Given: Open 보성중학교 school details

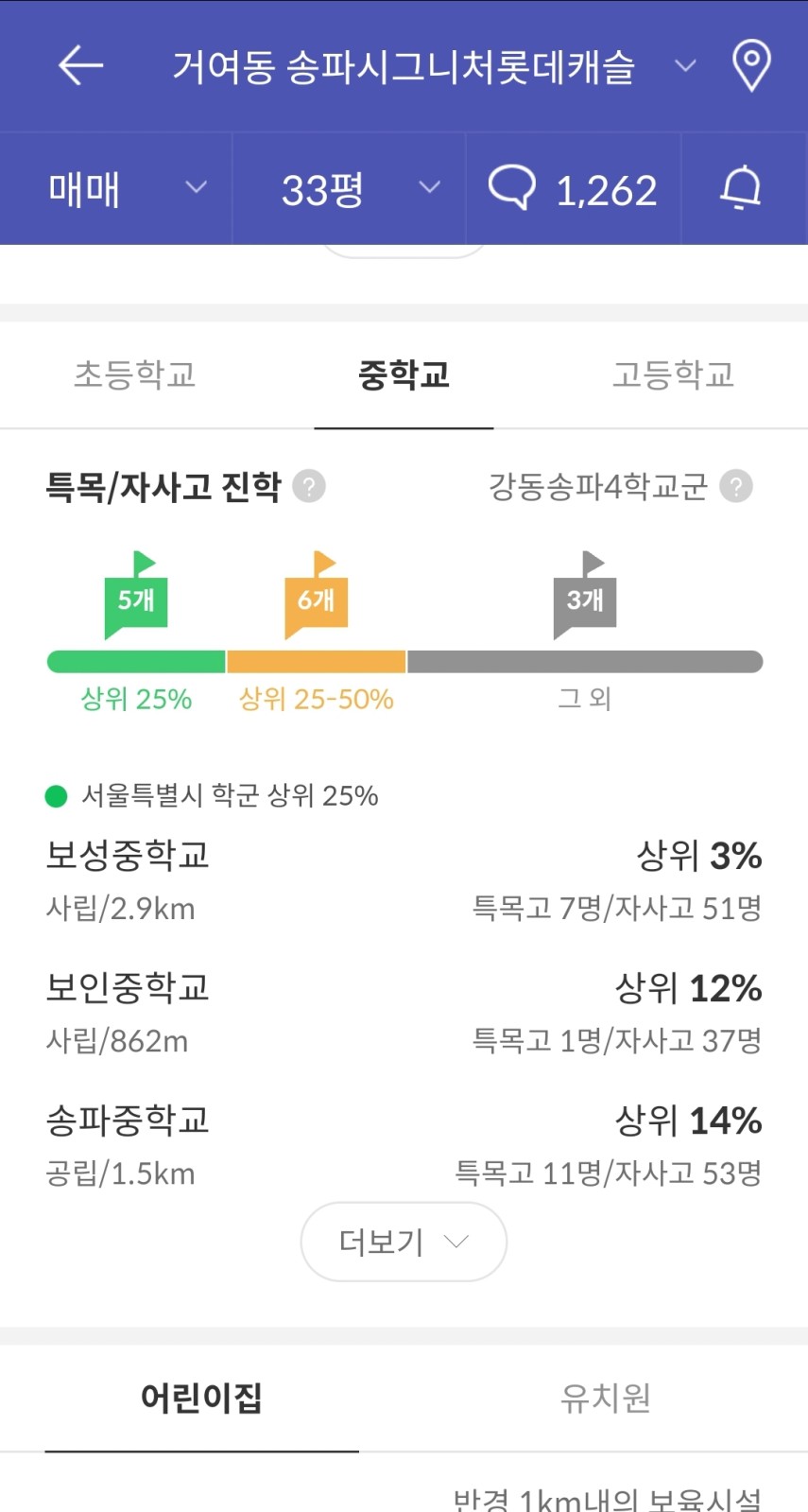Looking at the screenshot, I should (x=404, y=880).
